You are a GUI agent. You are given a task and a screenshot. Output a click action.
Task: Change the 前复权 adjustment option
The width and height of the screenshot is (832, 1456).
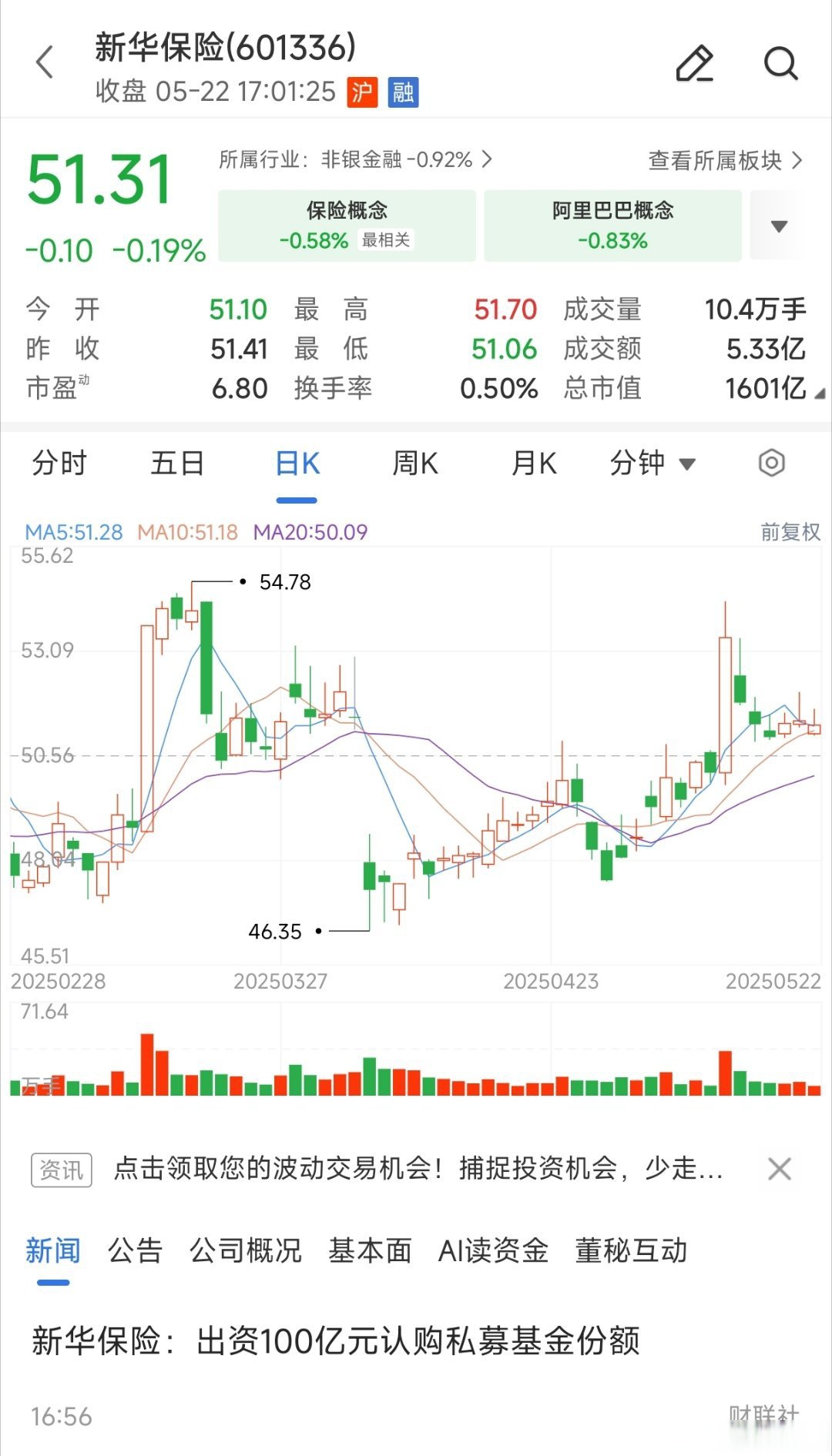click(790, 532)
